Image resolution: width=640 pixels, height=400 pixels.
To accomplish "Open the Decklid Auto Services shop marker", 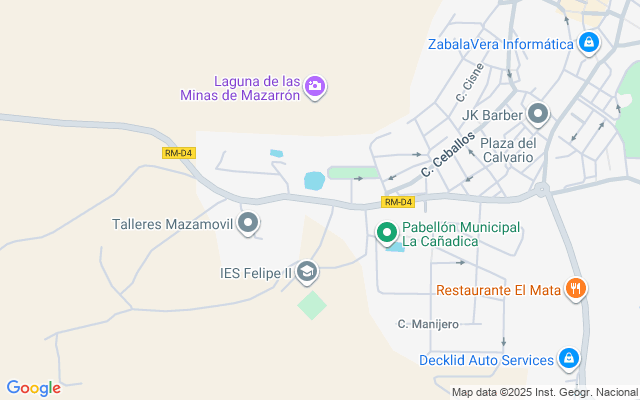I will 568,359.
